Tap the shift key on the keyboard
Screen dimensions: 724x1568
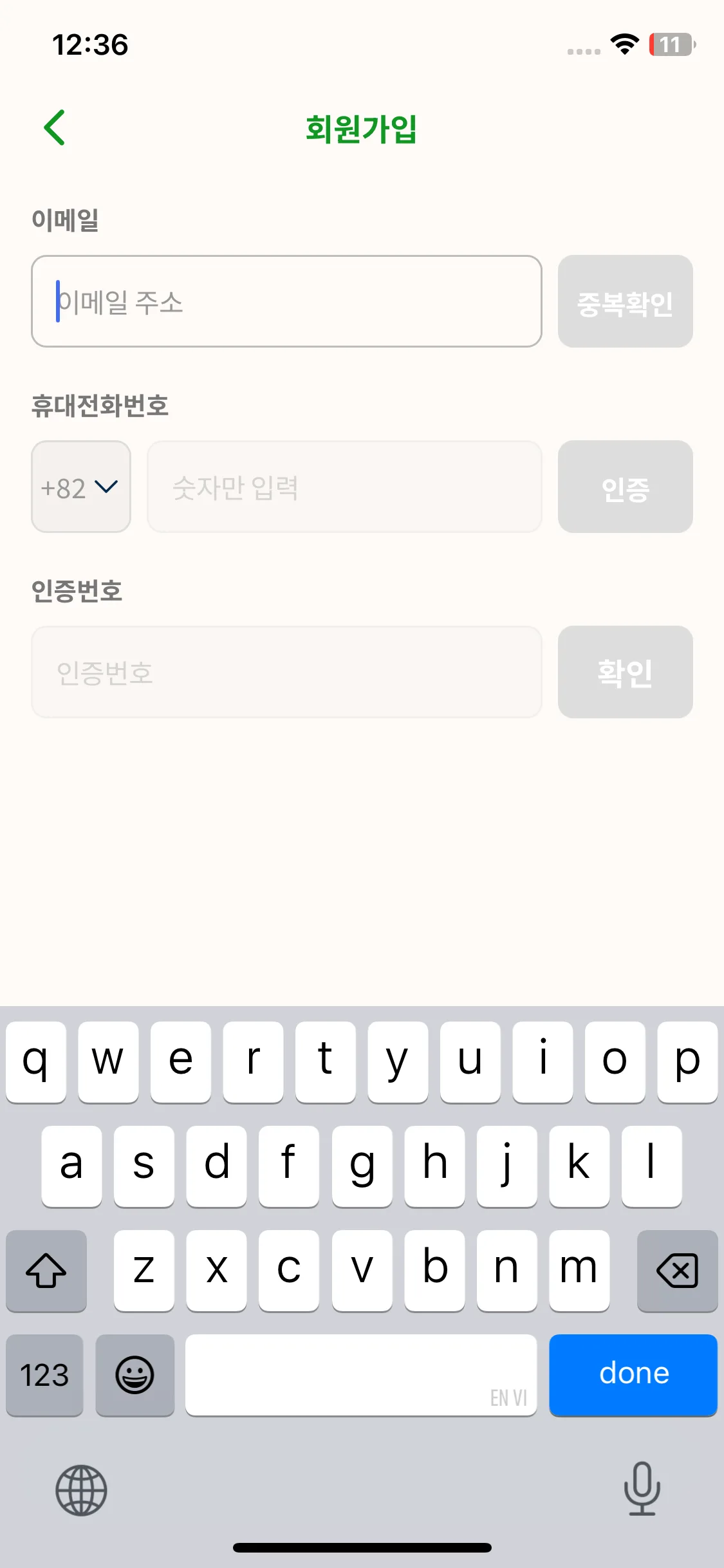tap(45, 1271)
